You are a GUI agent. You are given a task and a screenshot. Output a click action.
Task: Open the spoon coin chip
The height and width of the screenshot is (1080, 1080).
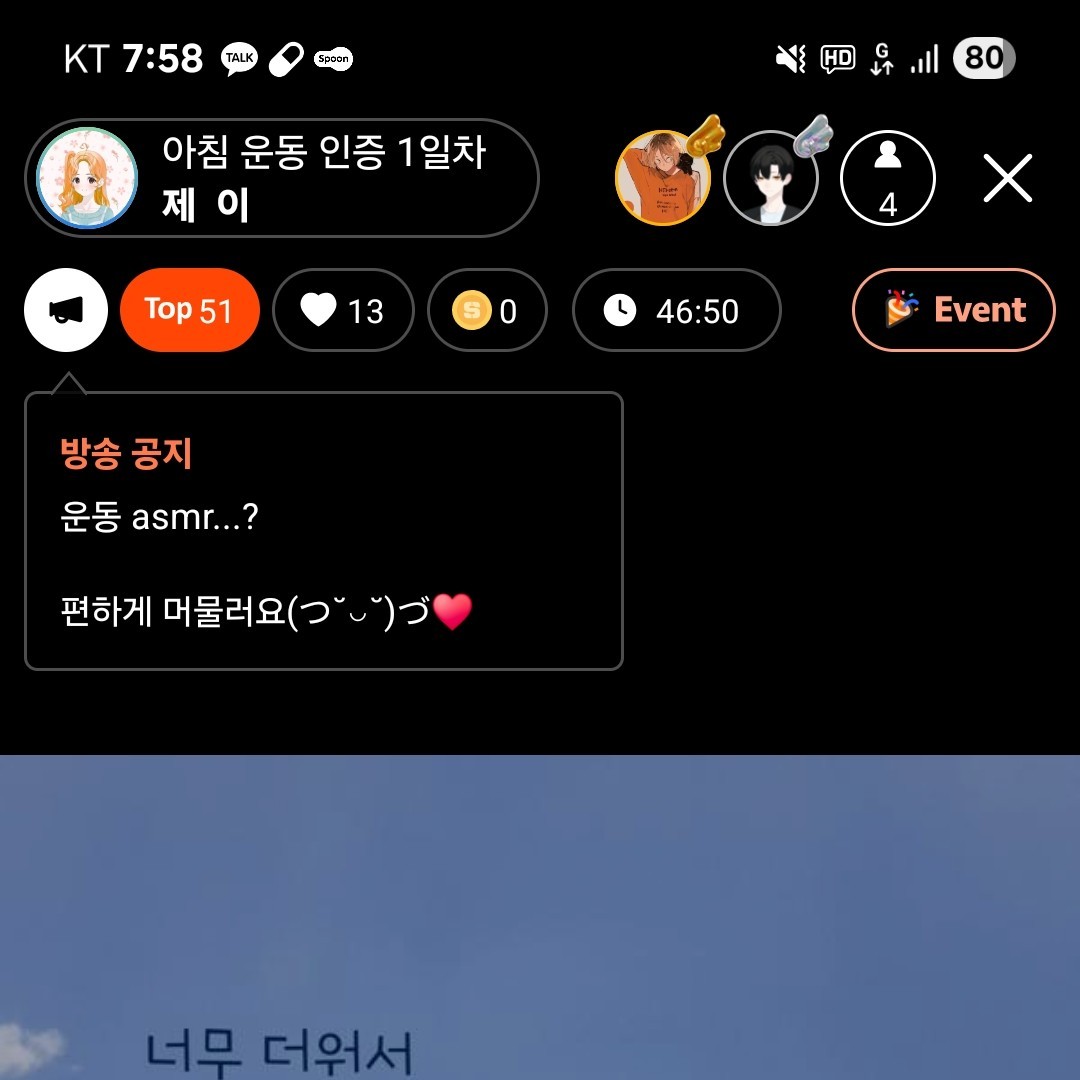[487, 311]
